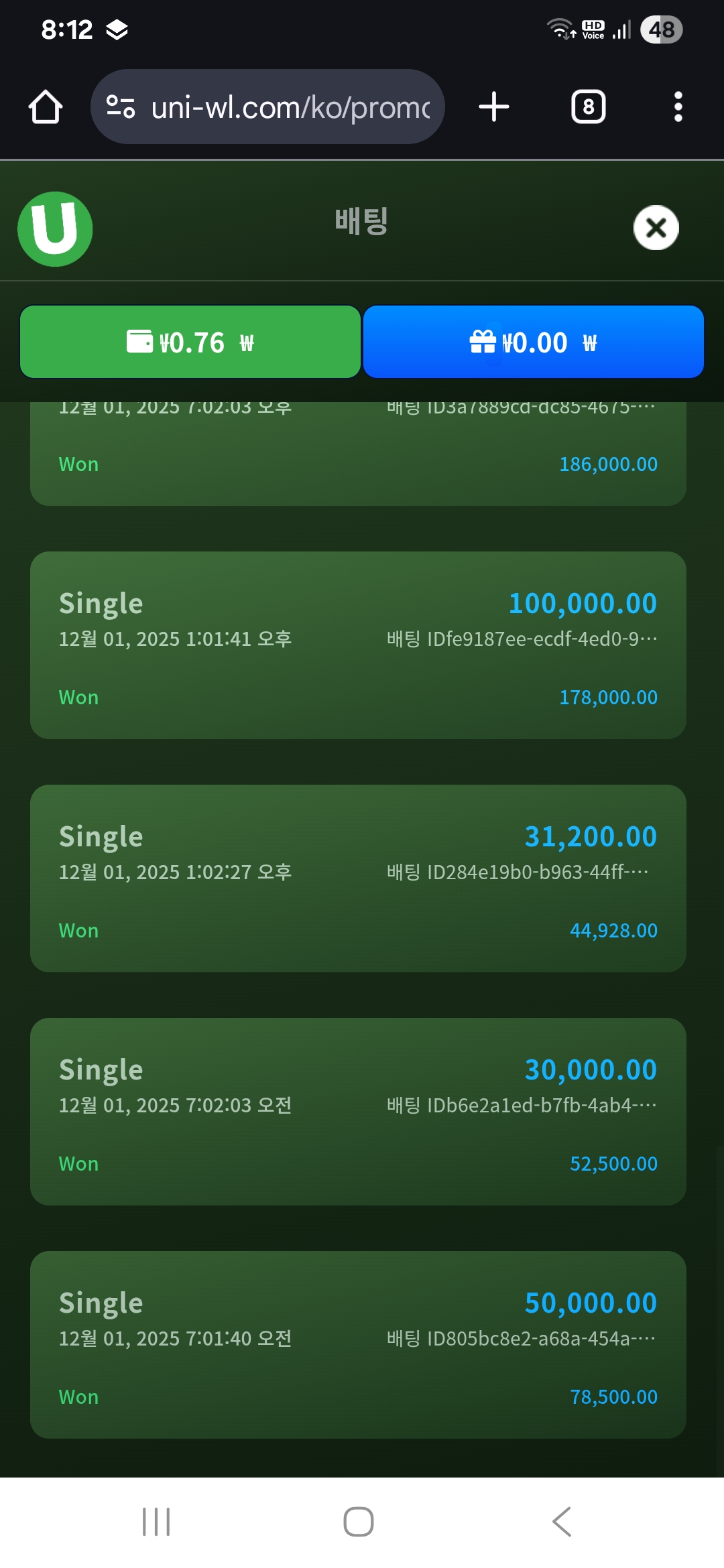Open the browser home page
This screenshot has height=1568, width=724.
click(46, 107)
